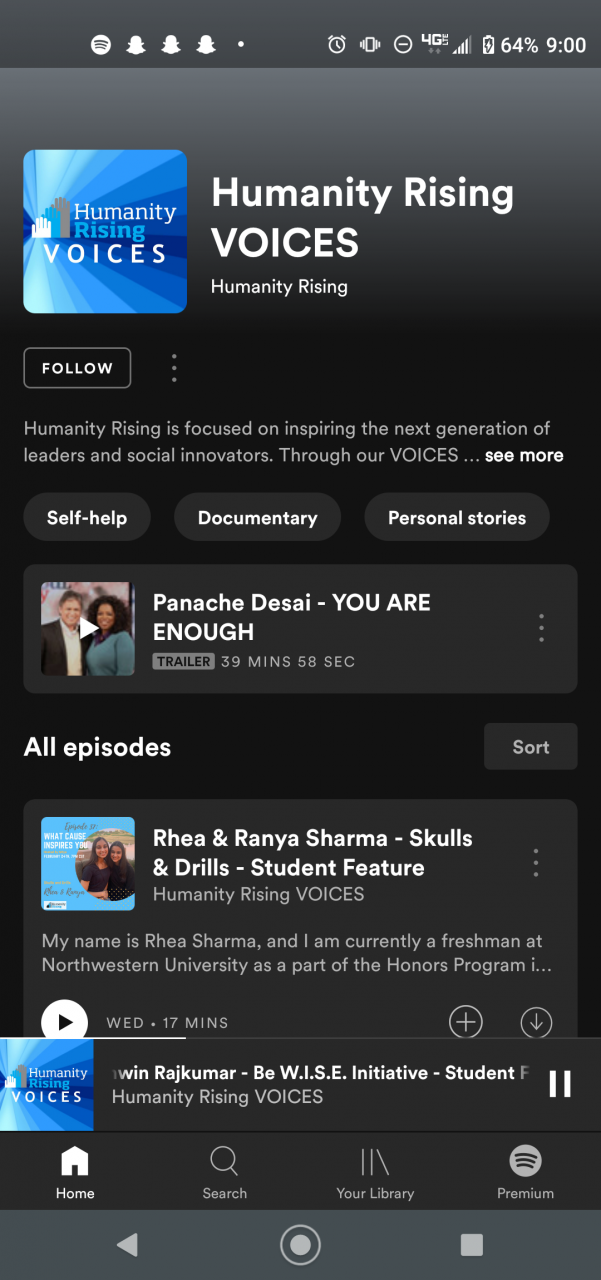Viewport: 601px width, 1280px height.
Task: Tap the system back button
Action: pos(127,1244)
